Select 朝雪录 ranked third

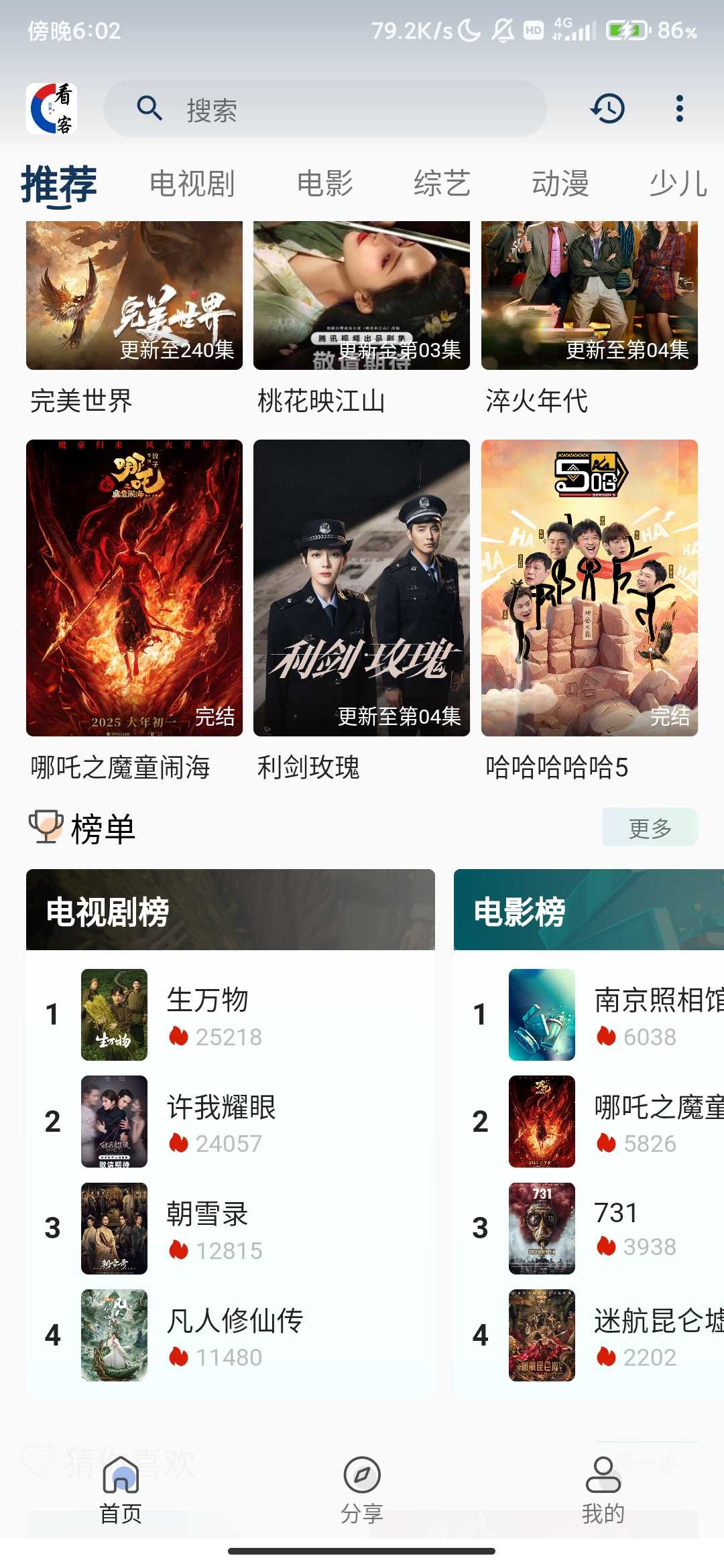click(x=208, y=1228)
